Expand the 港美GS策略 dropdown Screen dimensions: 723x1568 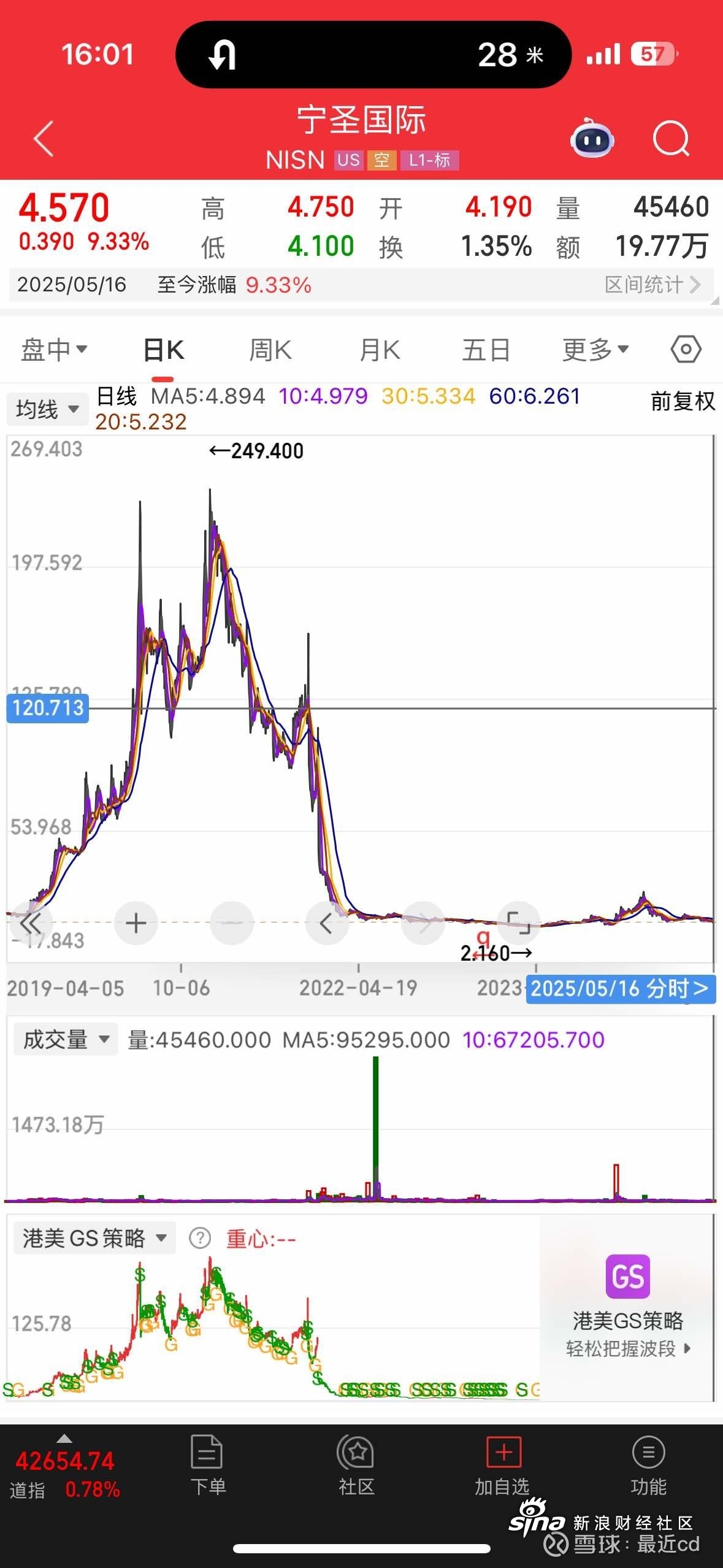coord(94,1238)
